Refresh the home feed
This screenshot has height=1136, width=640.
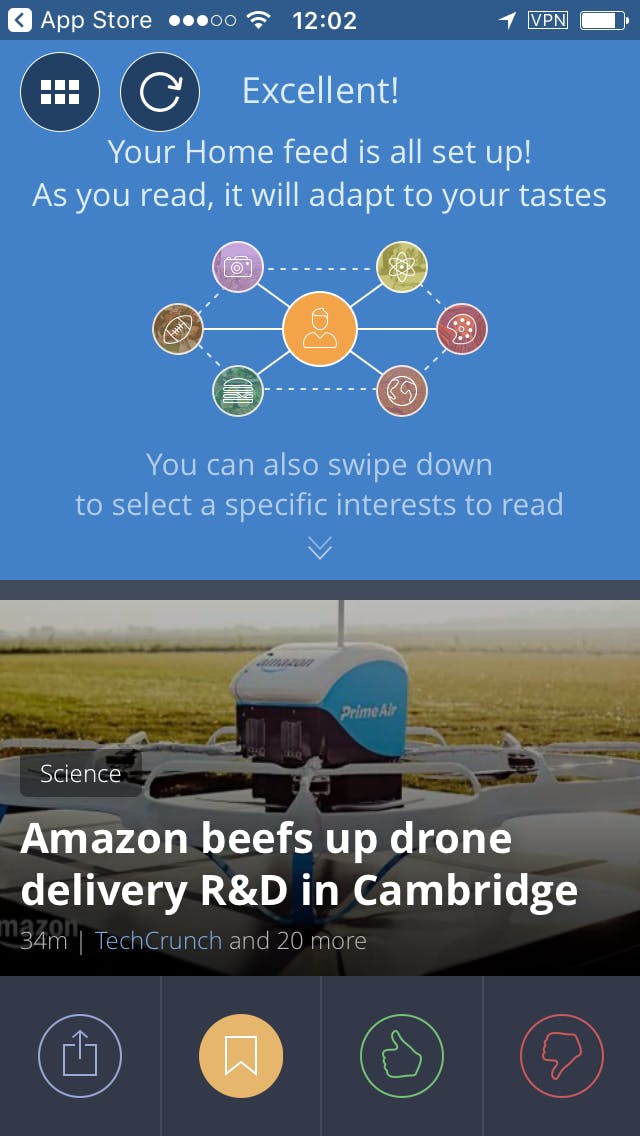point(160,92)
